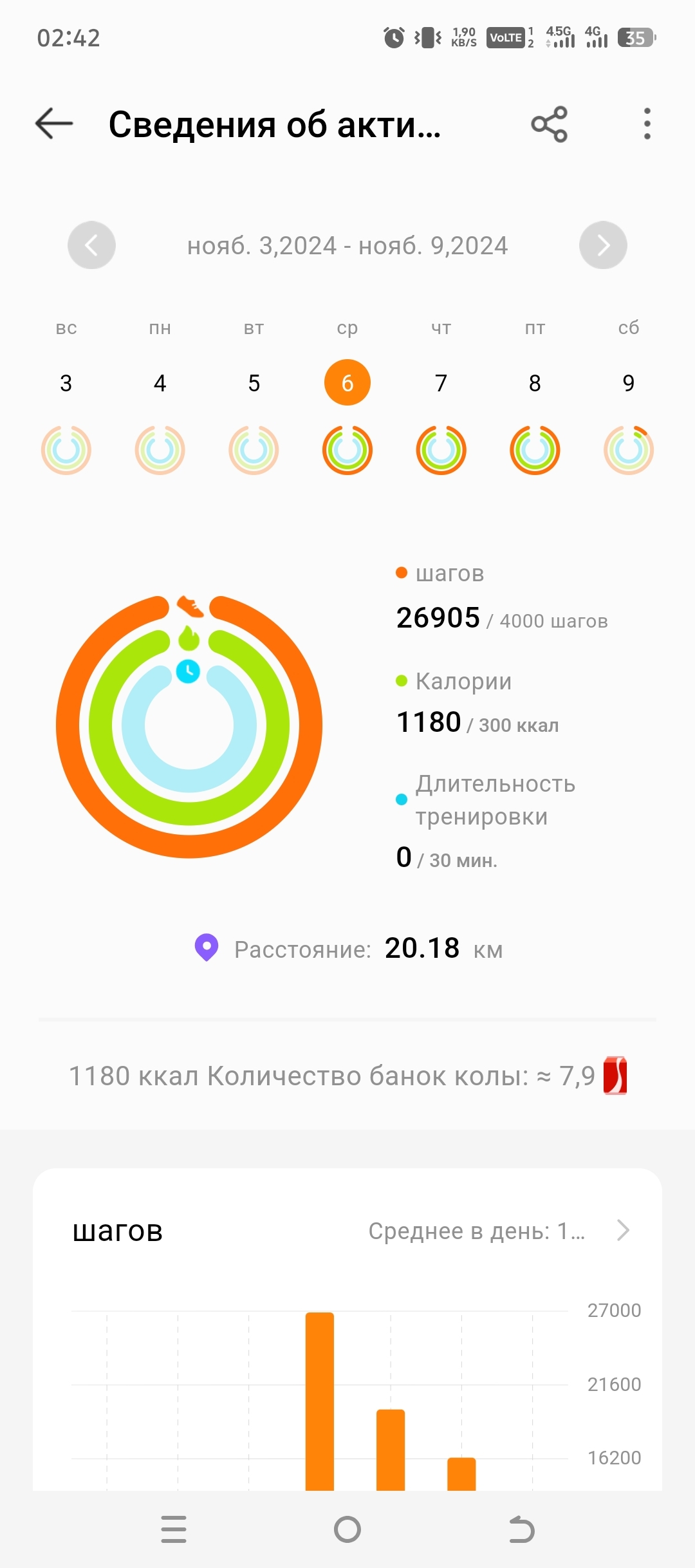Select Sunday the 3rd
This screenshot has width=695, height=1568.
(x=66, y=384)
